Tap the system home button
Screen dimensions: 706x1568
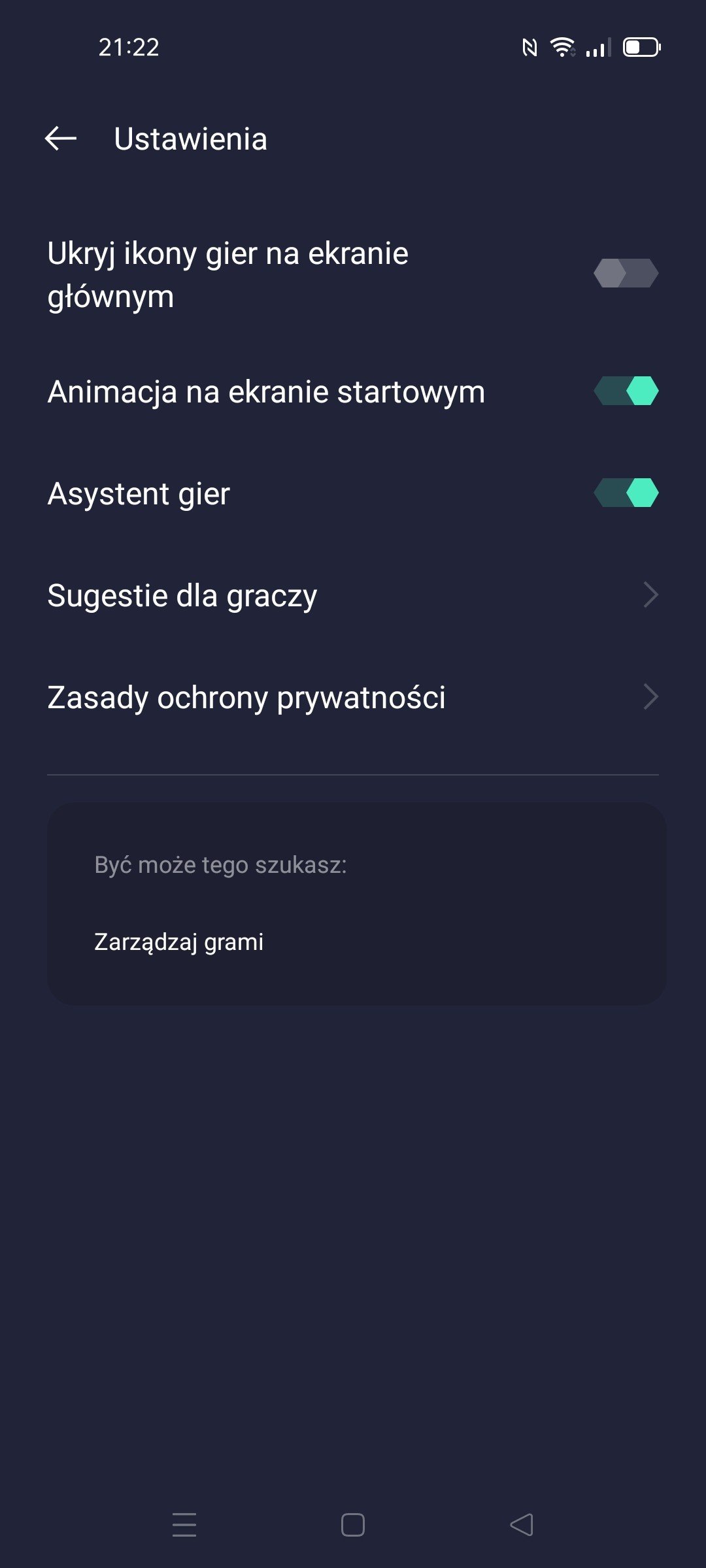click(353, 1525)
